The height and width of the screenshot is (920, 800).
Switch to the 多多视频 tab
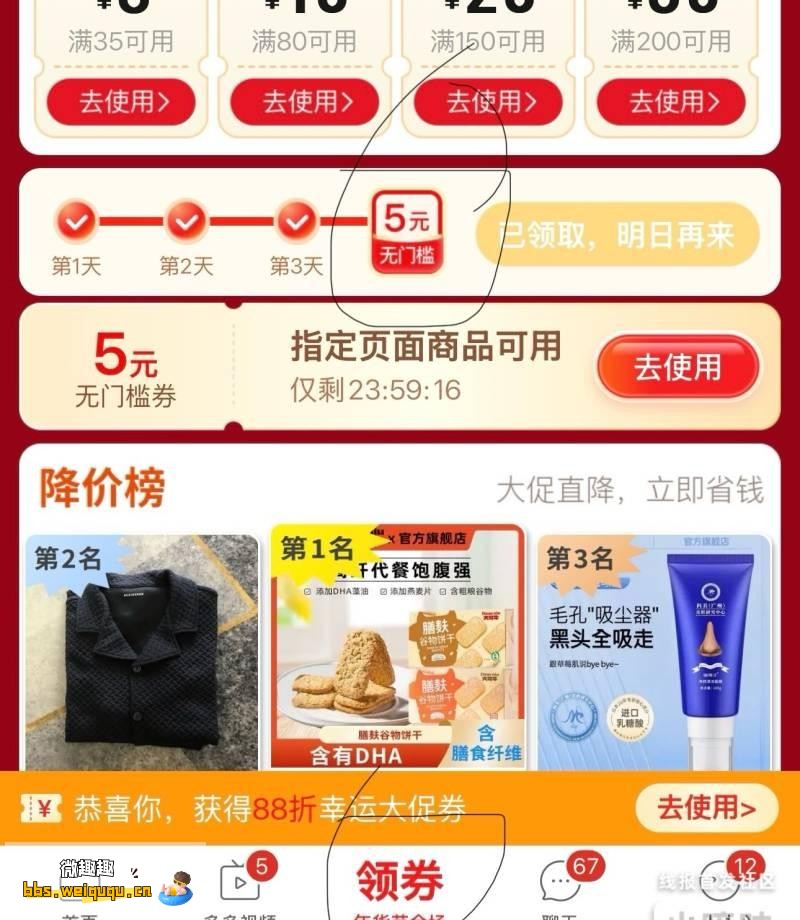click(x=240, y=885)
